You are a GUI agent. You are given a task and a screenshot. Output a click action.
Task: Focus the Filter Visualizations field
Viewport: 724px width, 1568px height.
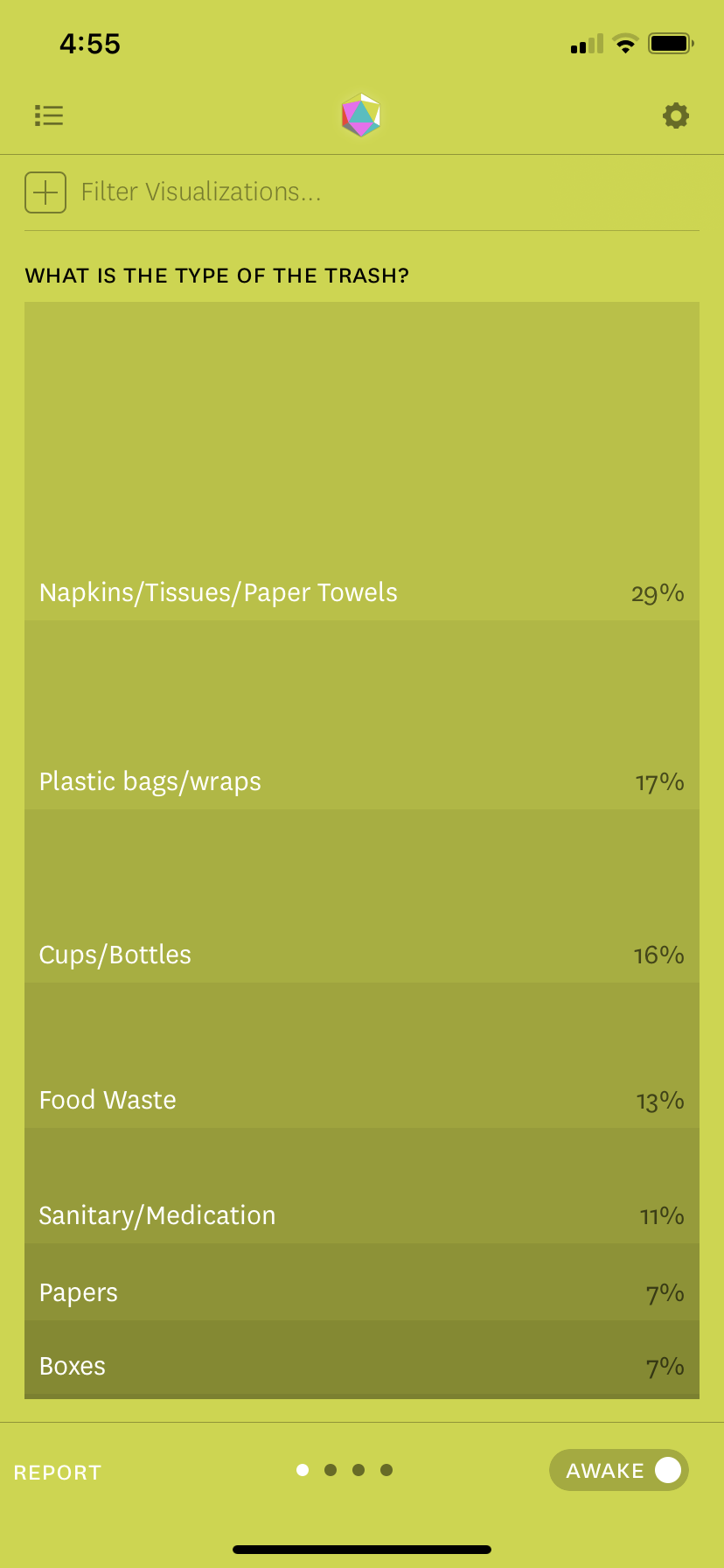point(350,192)
